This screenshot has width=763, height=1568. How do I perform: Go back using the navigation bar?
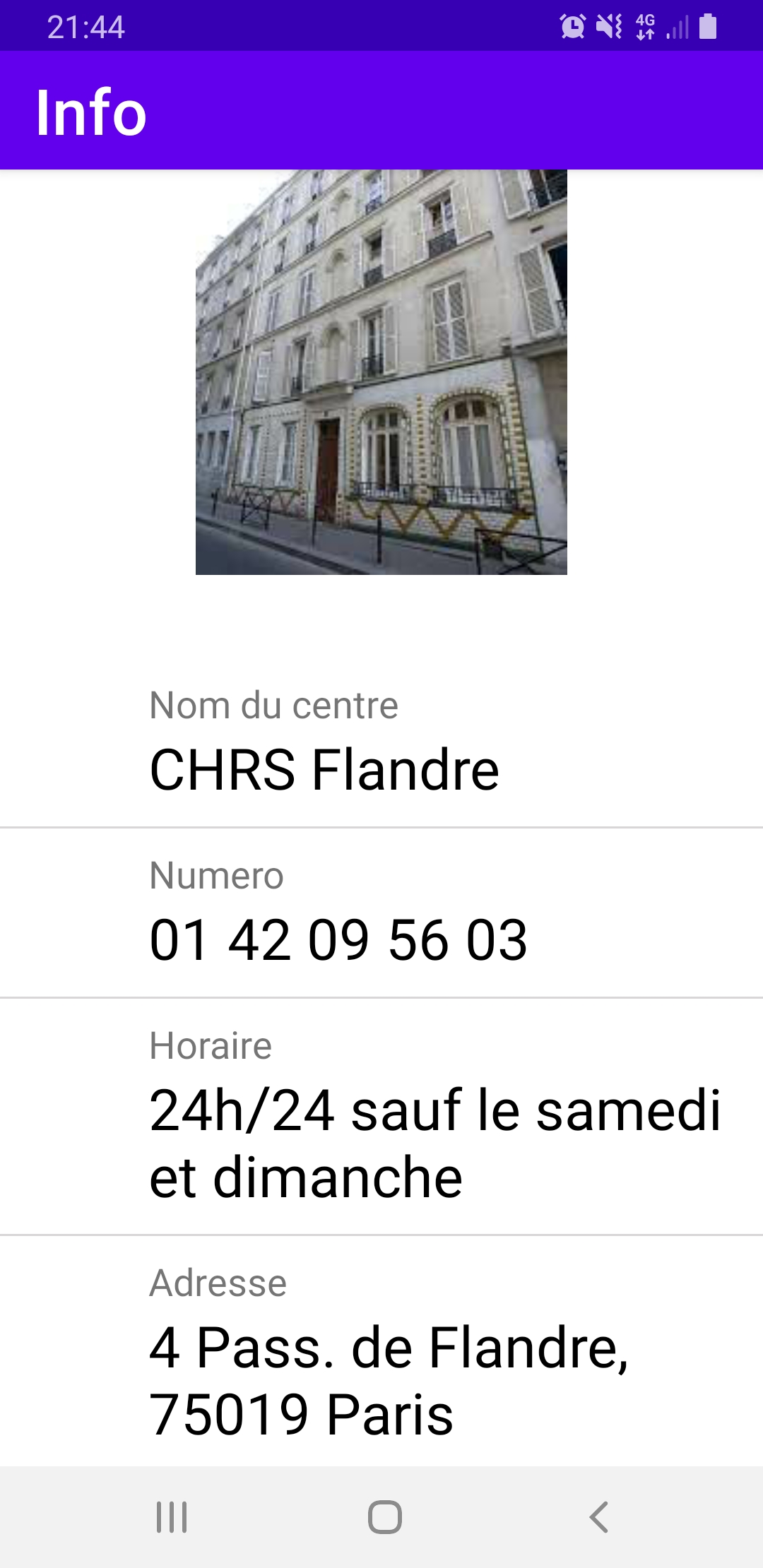(598, 1516)
